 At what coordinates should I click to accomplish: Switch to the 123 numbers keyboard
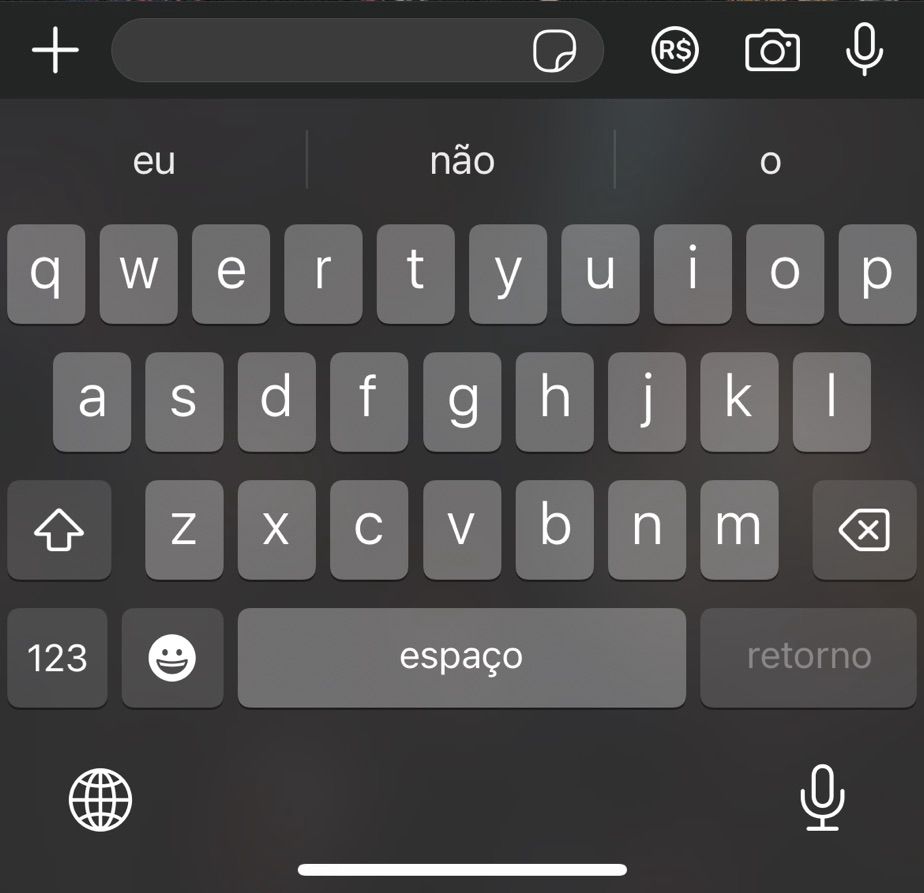[57, 657]
